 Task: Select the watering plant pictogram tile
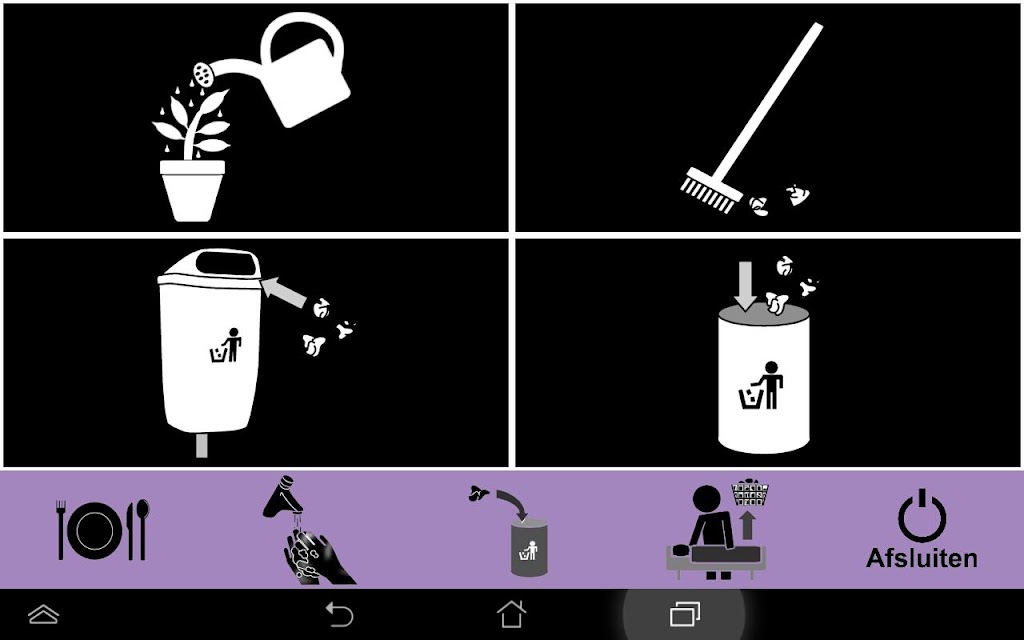pyautogui.click(x=256, y=118)
